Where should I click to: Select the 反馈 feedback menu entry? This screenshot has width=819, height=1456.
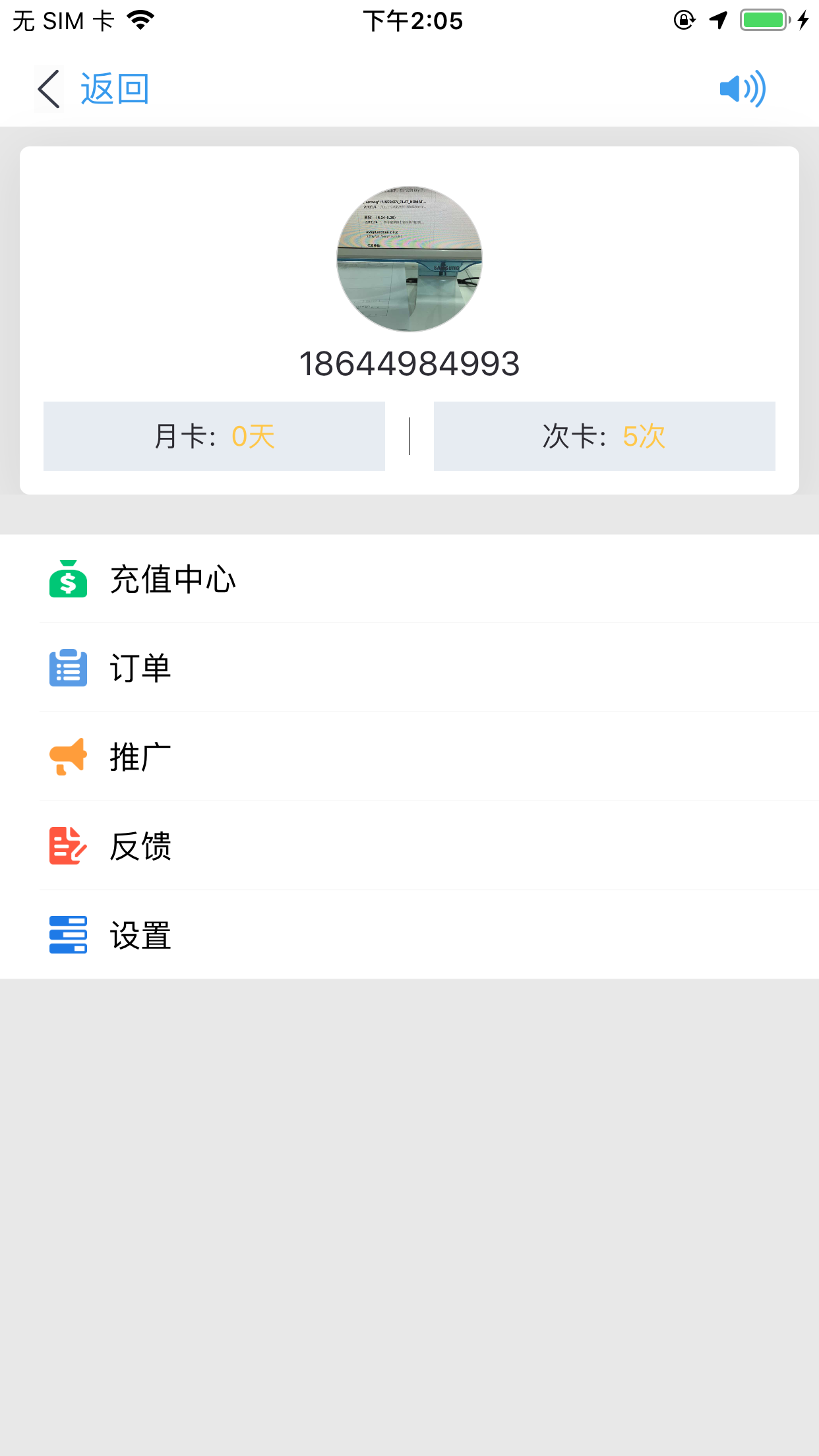[x=140, y=845]
